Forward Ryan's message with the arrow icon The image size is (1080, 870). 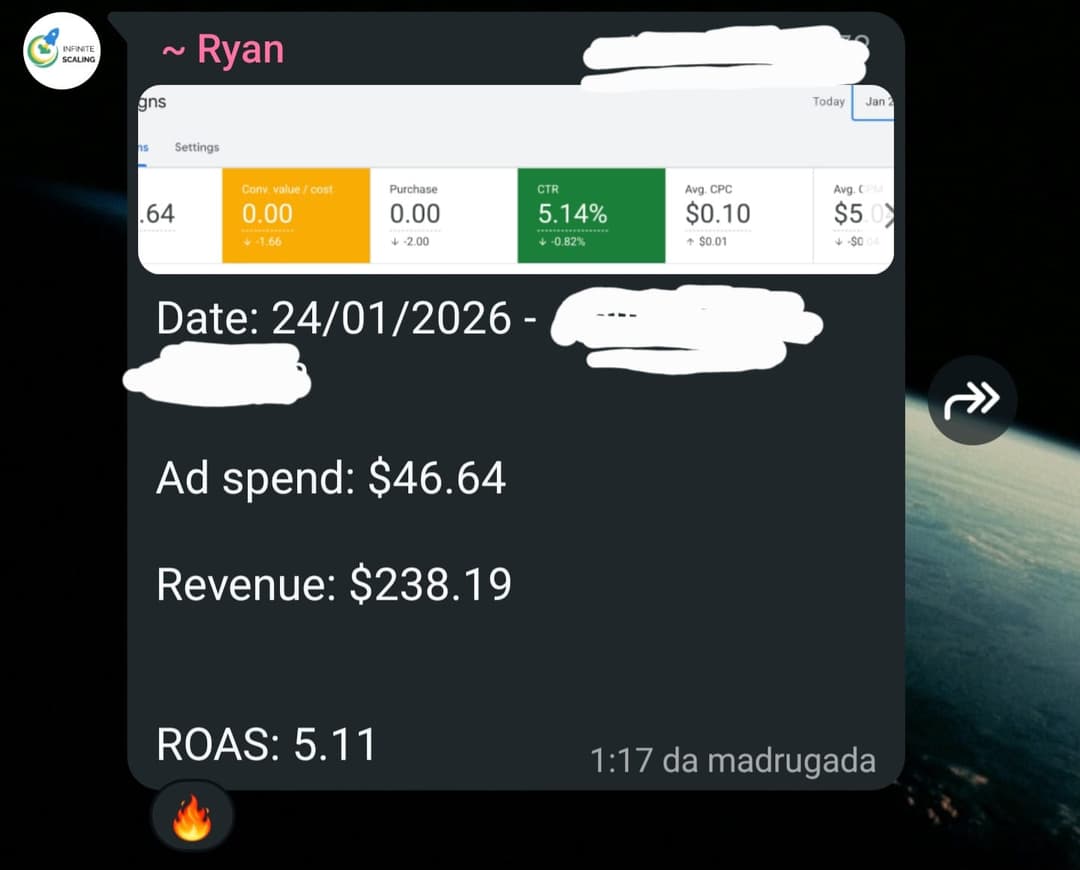[x=972, y=400]
